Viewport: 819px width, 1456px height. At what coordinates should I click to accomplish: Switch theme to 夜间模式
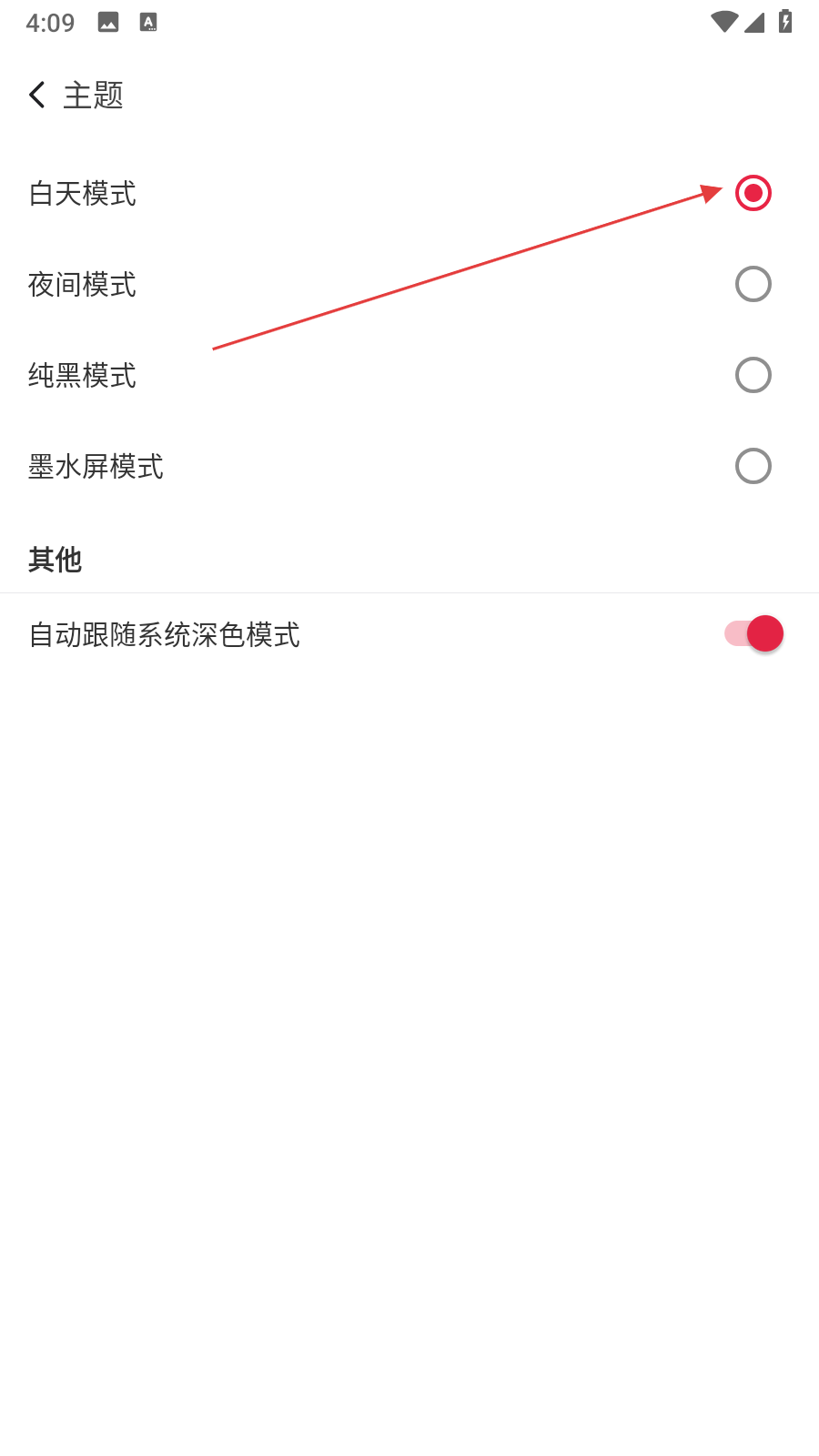(x=753, y=284)
